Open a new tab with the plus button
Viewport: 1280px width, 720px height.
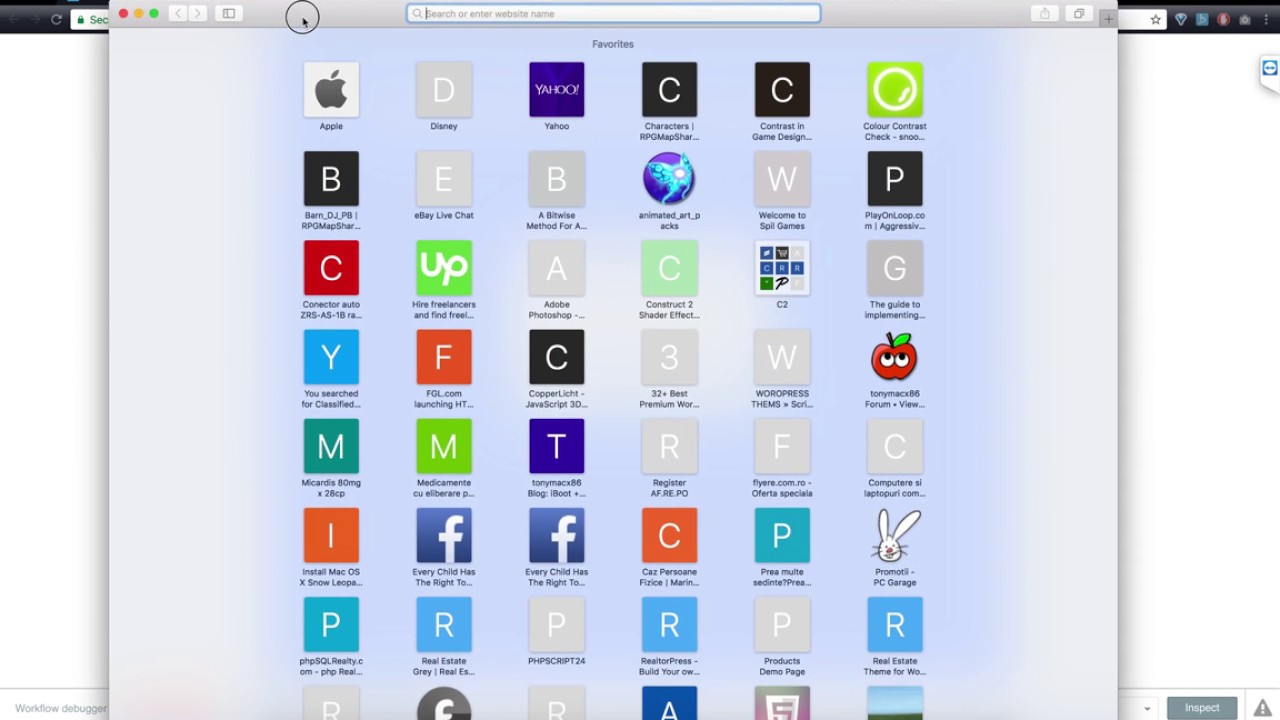click(x=1108, y=19)
